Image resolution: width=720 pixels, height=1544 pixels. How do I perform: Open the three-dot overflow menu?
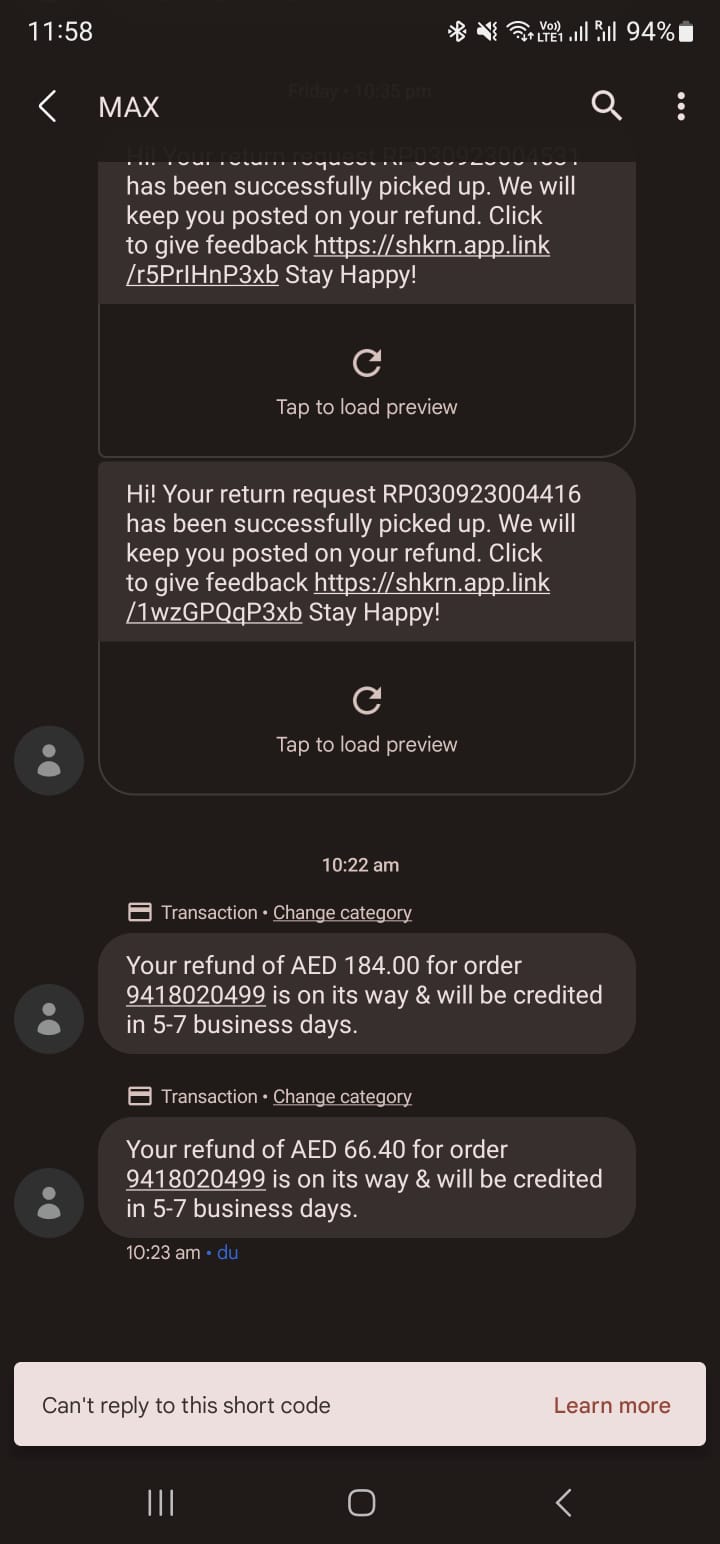click(x=681, y=106)
